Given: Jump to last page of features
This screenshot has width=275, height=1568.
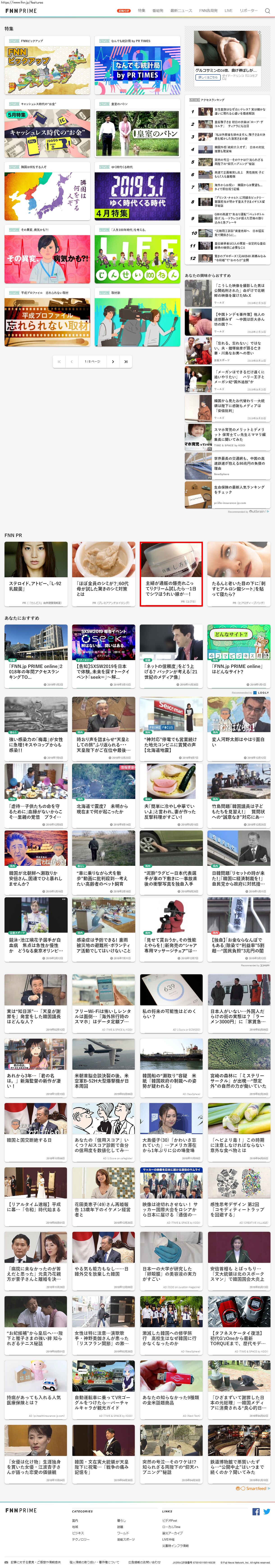Looking at the screenshot, I should (x=126, y=362).
